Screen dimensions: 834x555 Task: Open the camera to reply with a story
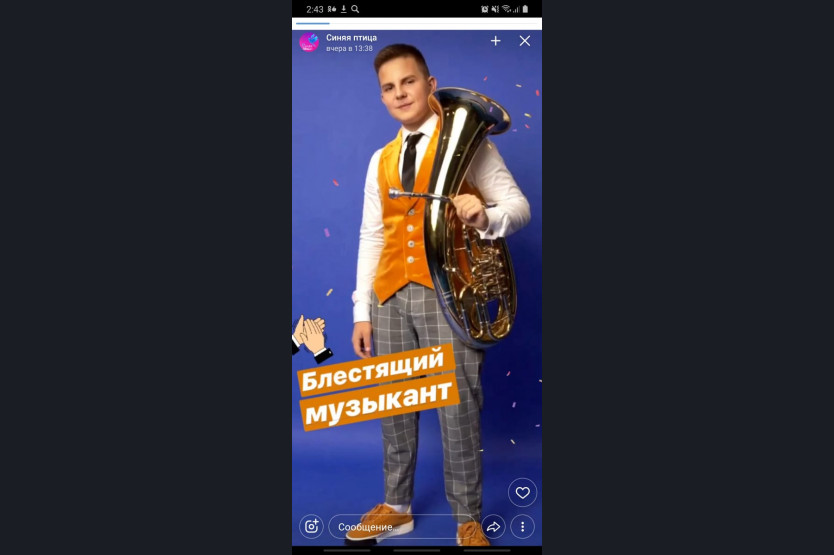(x=312, y=526)
